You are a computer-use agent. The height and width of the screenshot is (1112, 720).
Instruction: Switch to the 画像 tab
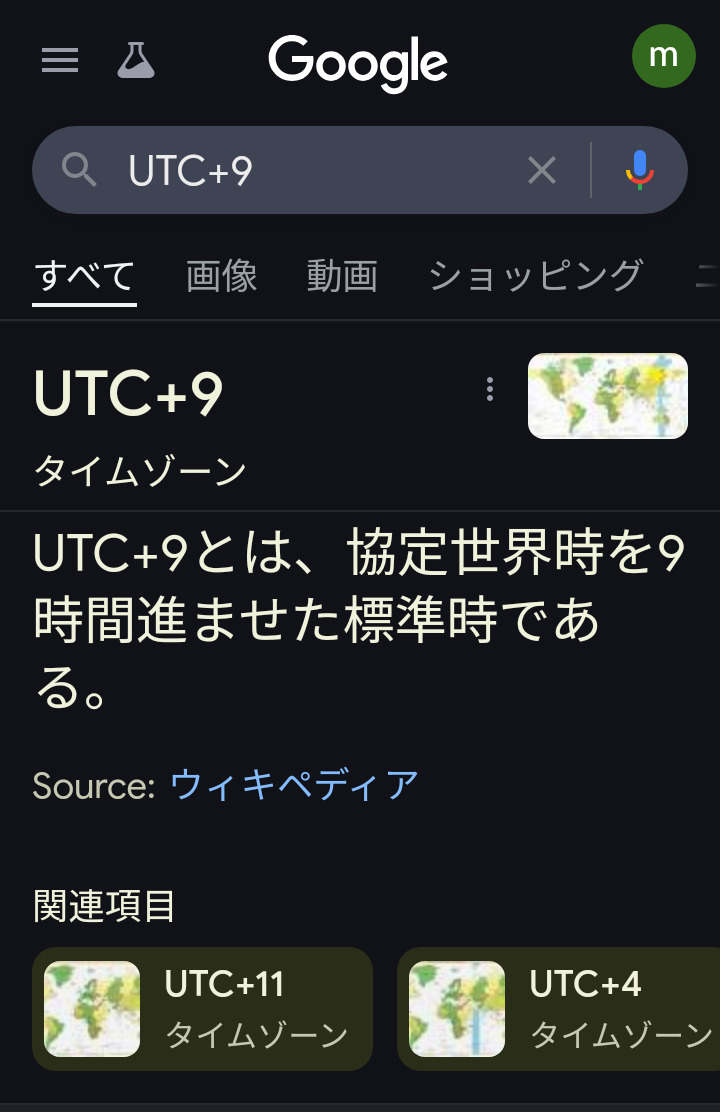pyautogui.click(x=221, y=276)
